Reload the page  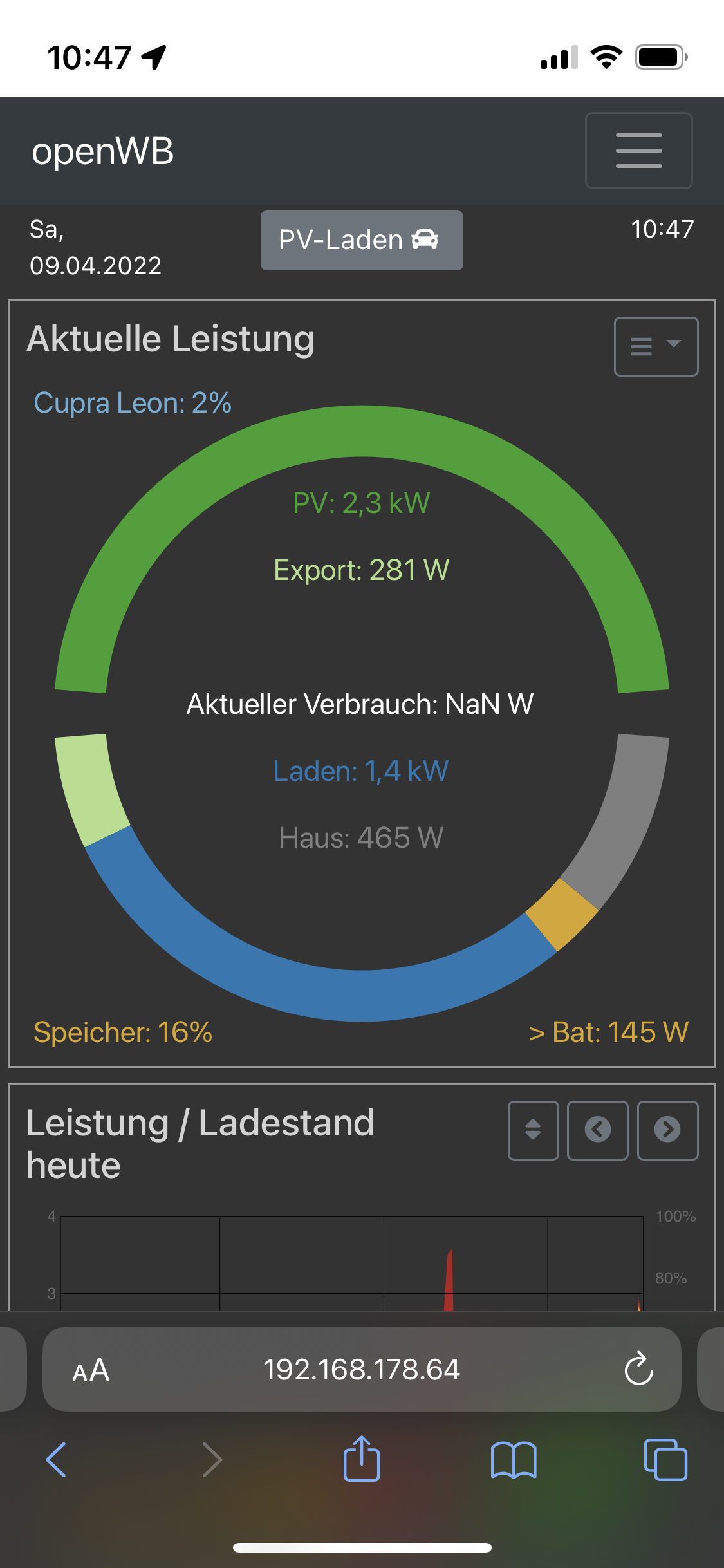638,1370
